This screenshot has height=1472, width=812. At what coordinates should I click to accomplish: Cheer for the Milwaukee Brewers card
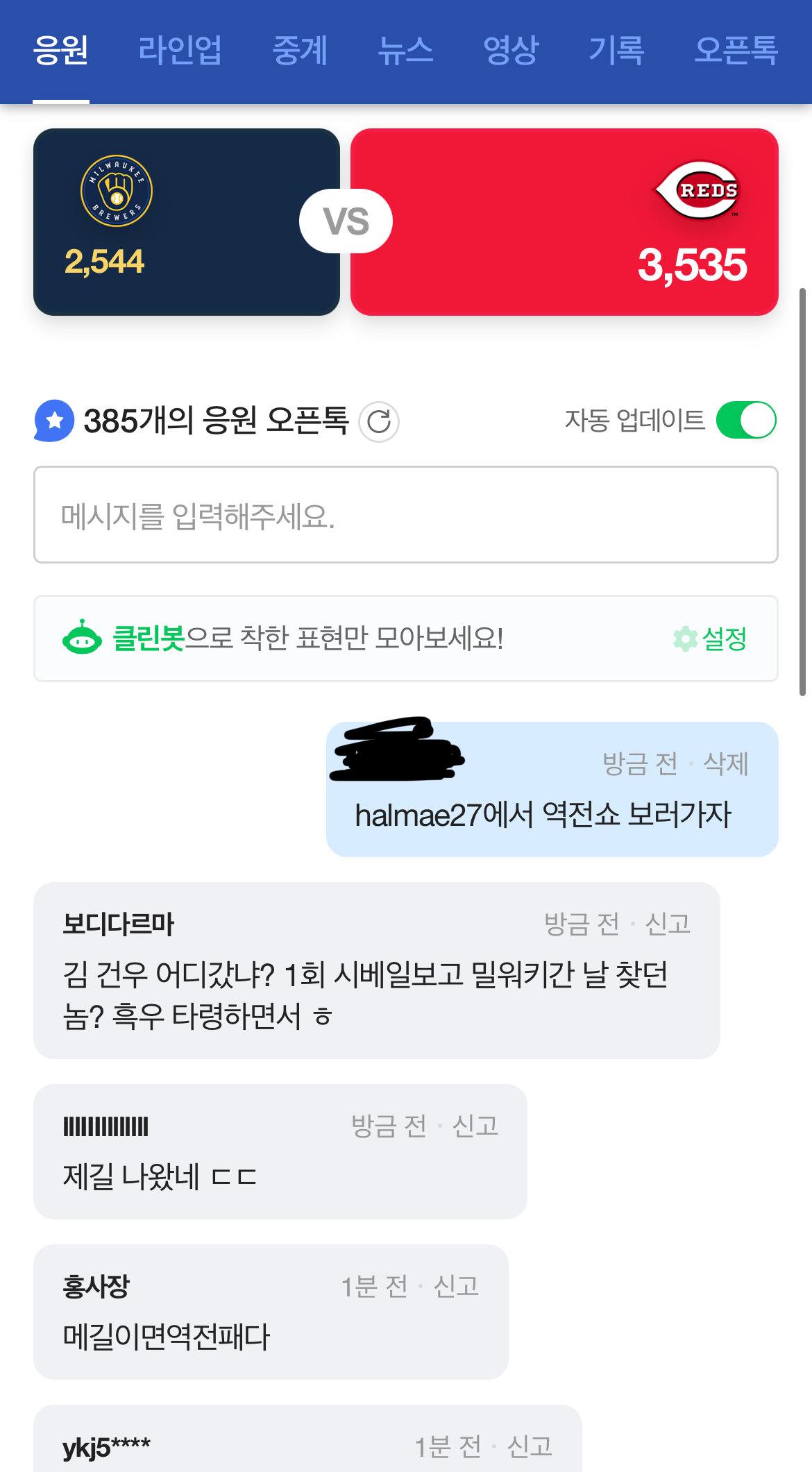(x=186, y=222)
